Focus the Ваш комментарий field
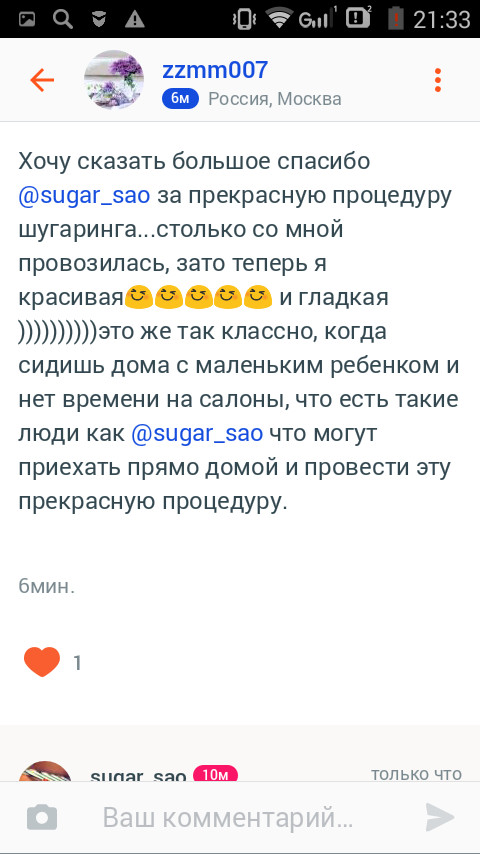This screenshot has height=854, width=480. [240, 818]
